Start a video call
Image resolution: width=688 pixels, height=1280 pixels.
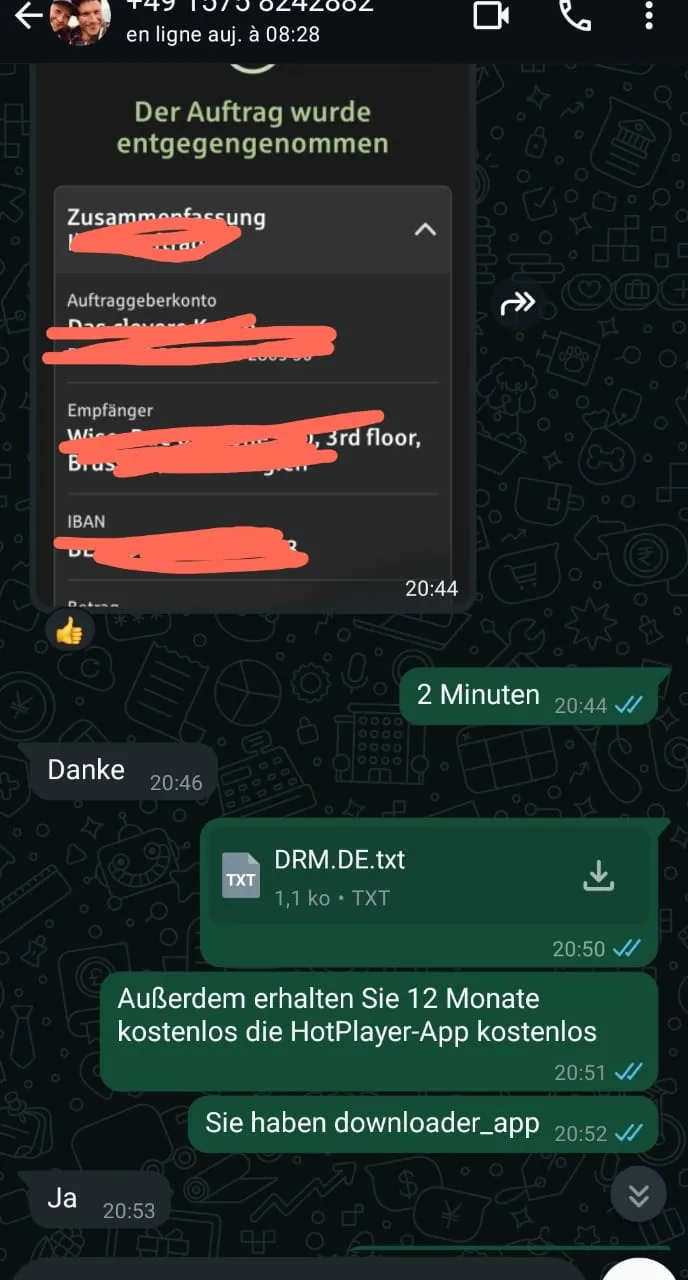pos(491,15)
